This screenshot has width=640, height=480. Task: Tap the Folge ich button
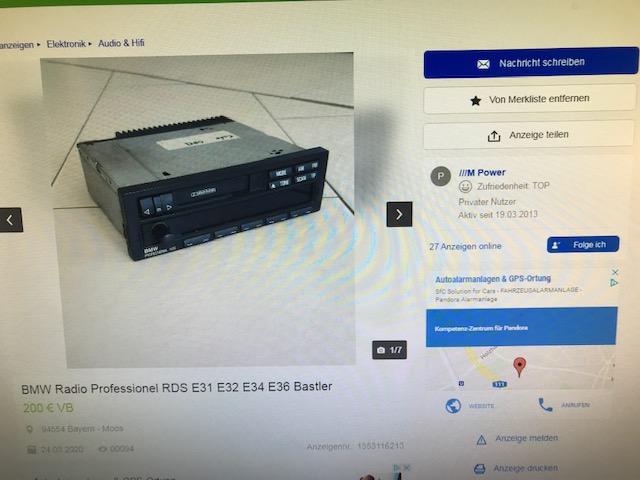583,245
